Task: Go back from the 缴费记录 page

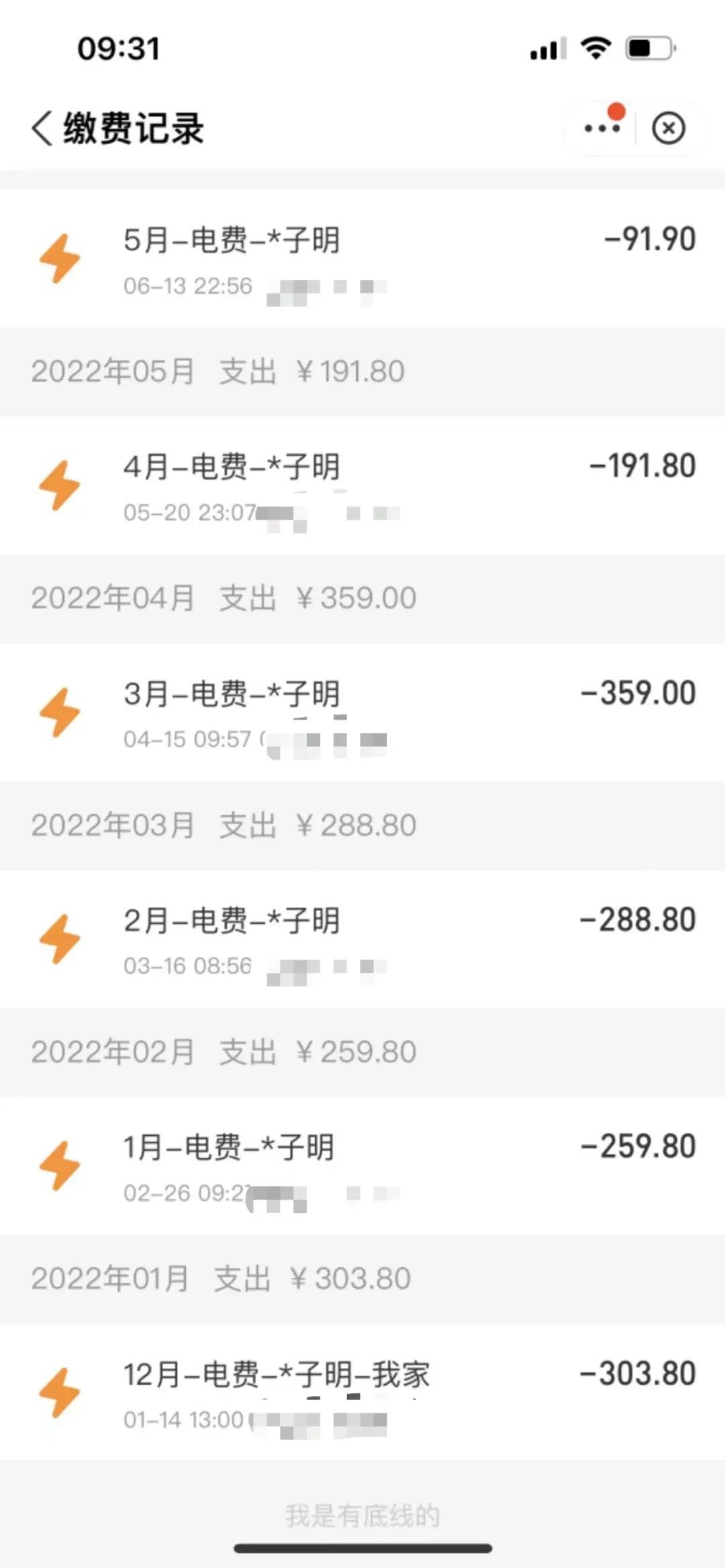Action: click(x=42, y=127)
